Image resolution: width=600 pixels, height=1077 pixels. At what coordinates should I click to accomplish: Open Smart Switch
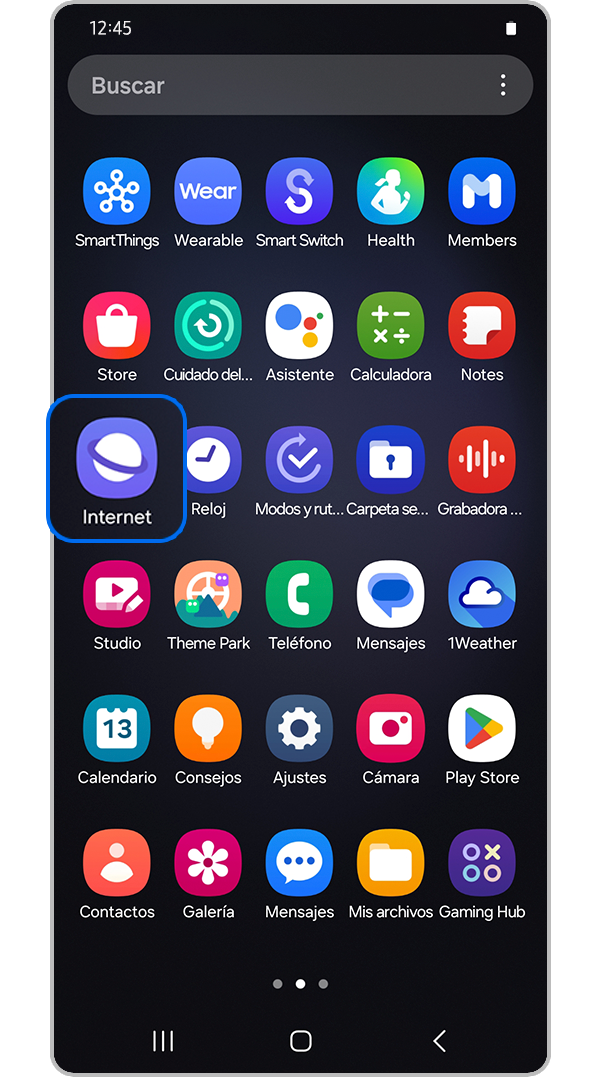[299, 191]
